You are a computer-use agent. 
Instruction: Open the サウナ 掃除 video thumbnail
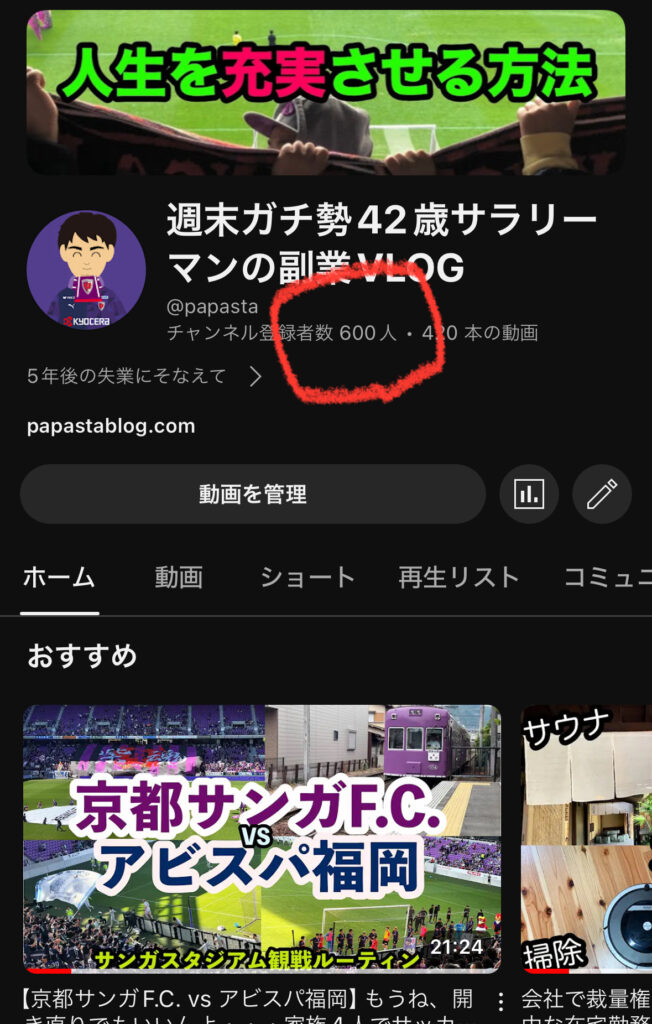coord(586,838)
